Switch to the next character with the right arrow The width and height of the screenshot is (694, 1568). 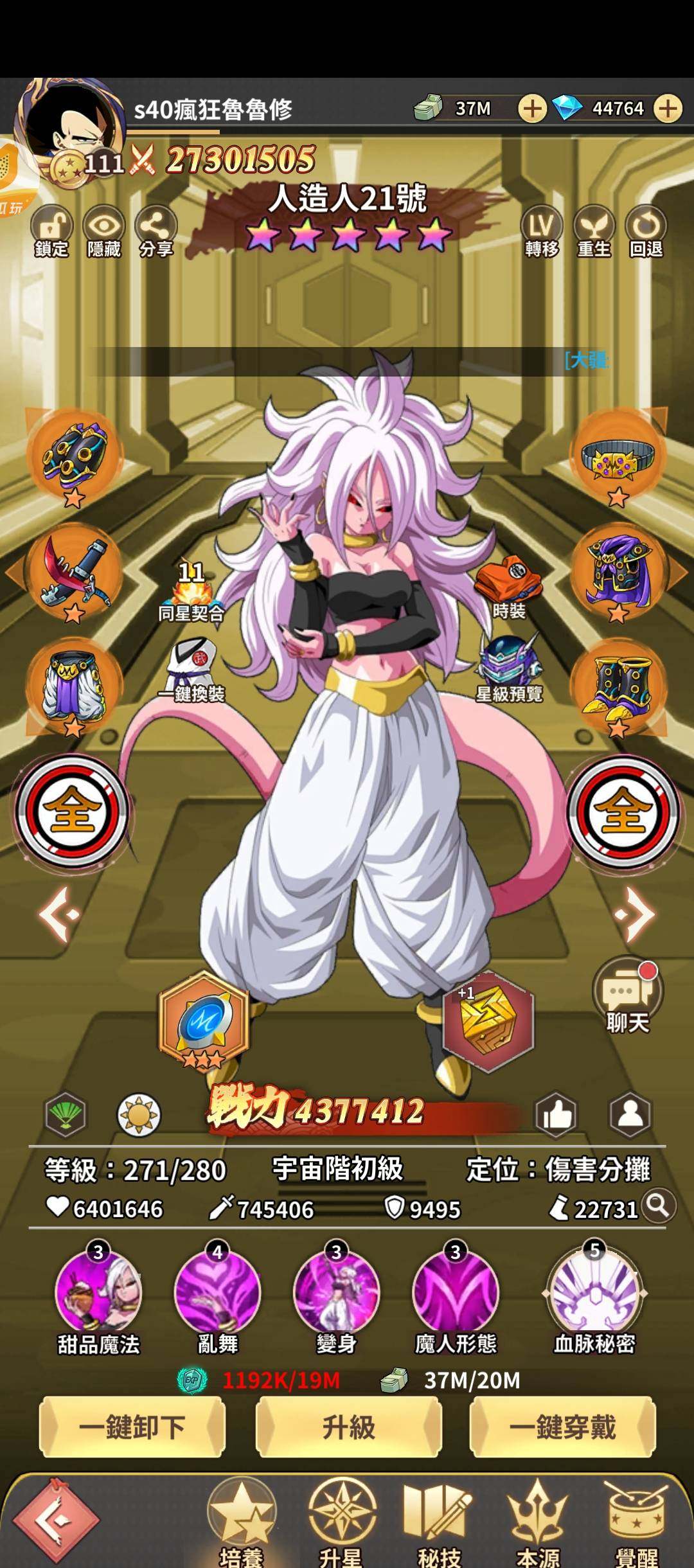pyautogui.click(x=634, y=914)
